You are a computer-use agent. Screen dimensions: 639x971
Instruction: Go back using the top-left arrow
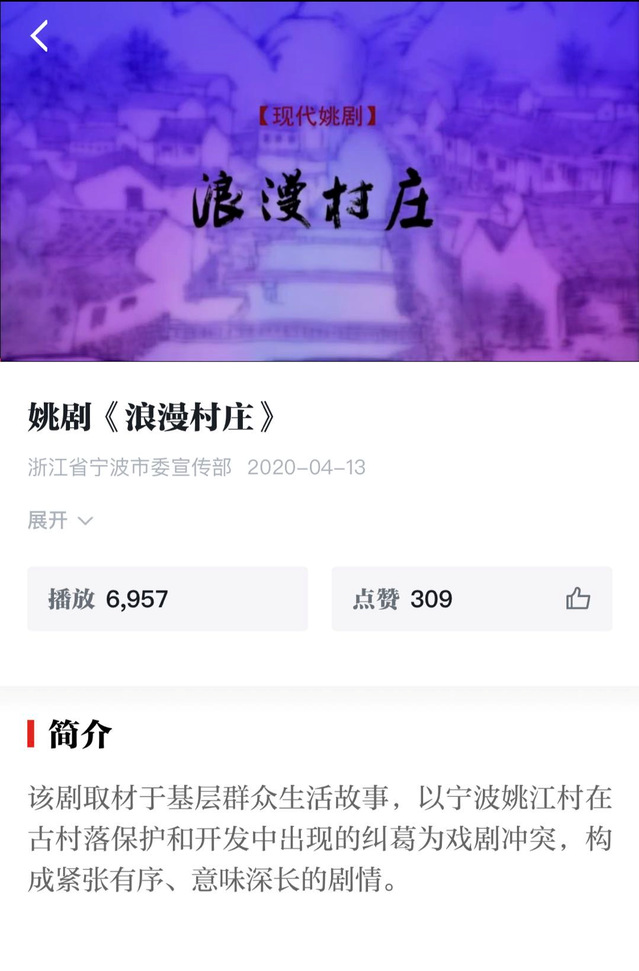pyautogui.click(x=40, y=36)
